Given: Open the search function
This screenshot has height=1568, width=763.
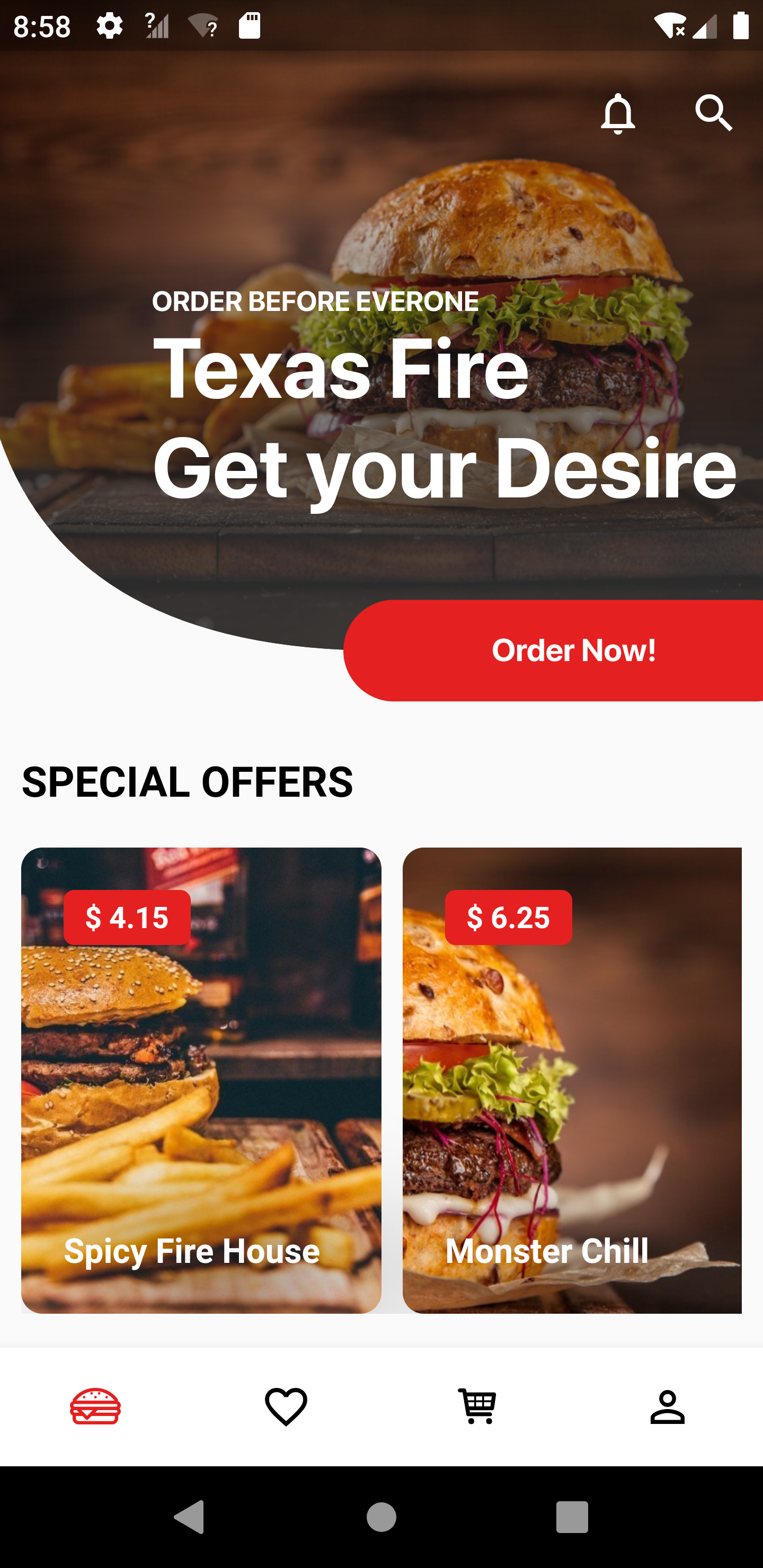Looking at the screenshot, I should pos(714,113).
